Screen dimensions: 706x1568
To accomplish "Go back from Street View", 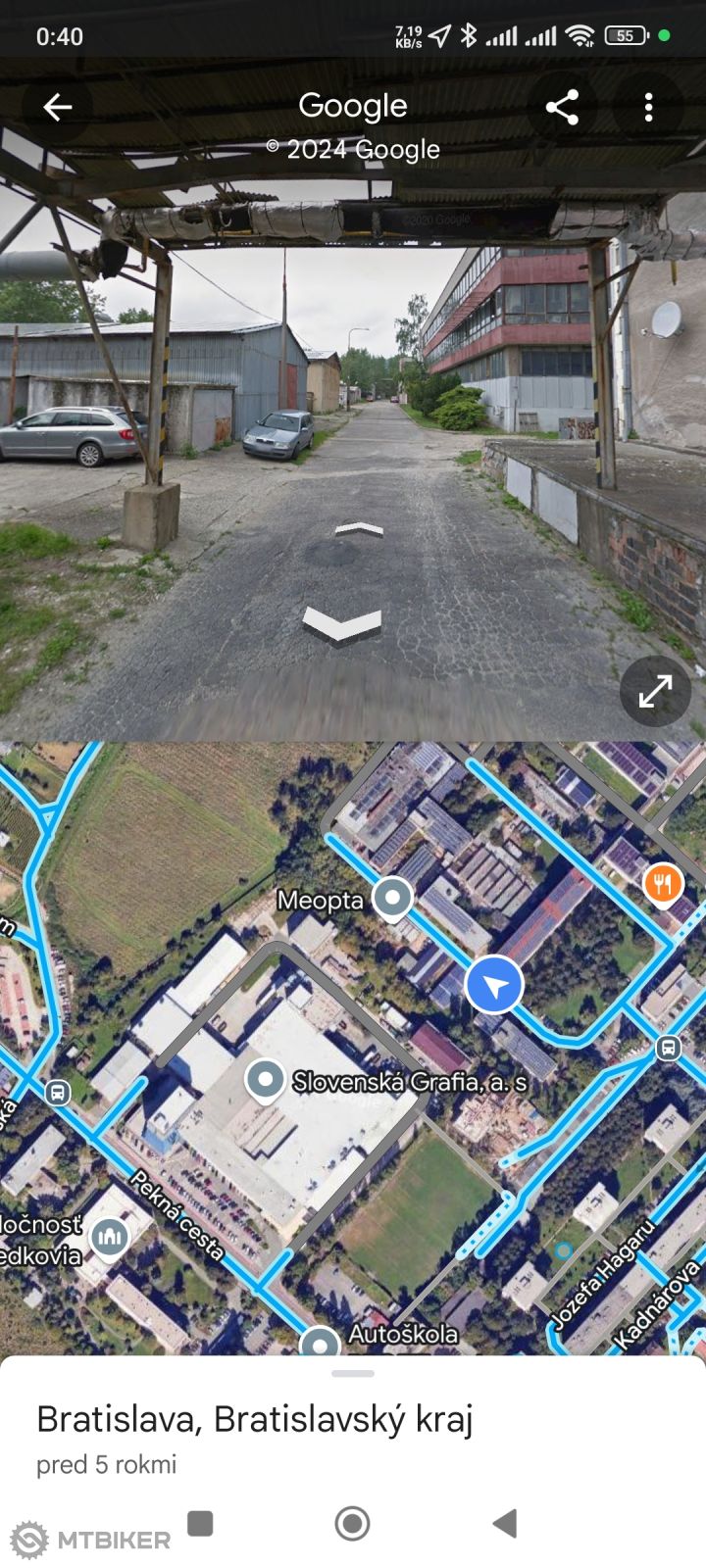I will tap(58, 107).
